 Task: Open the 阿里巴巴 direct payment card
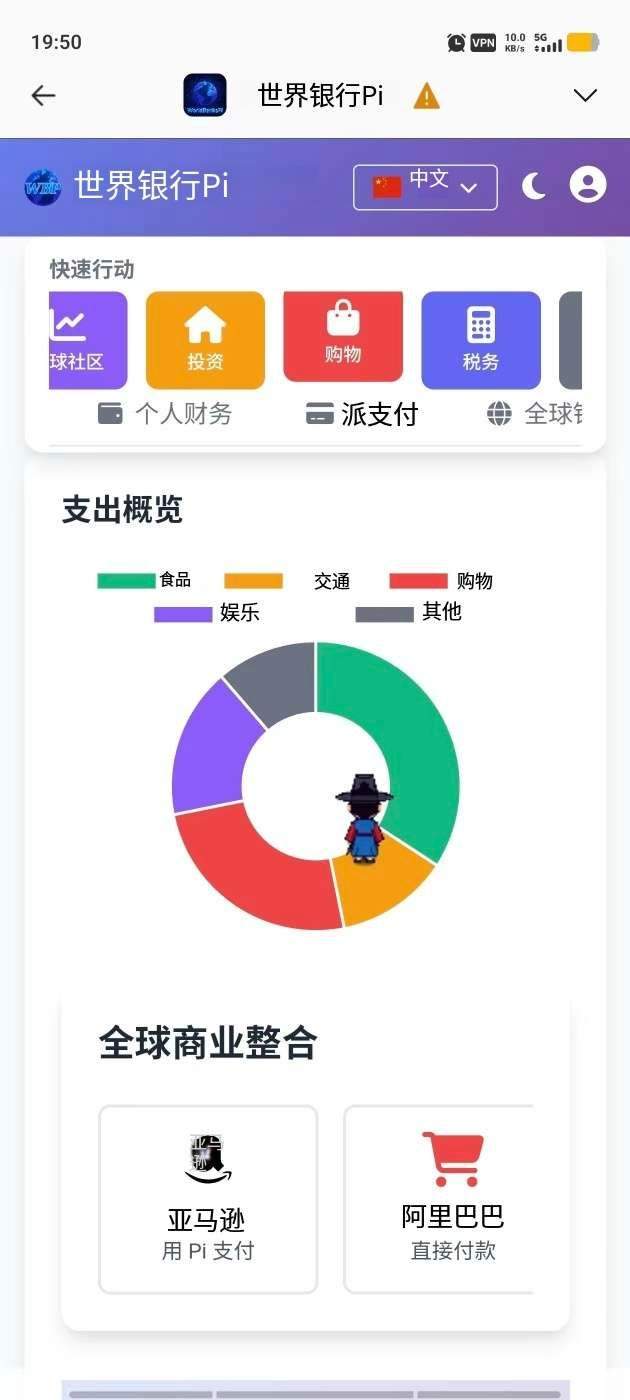[439, 1199]
